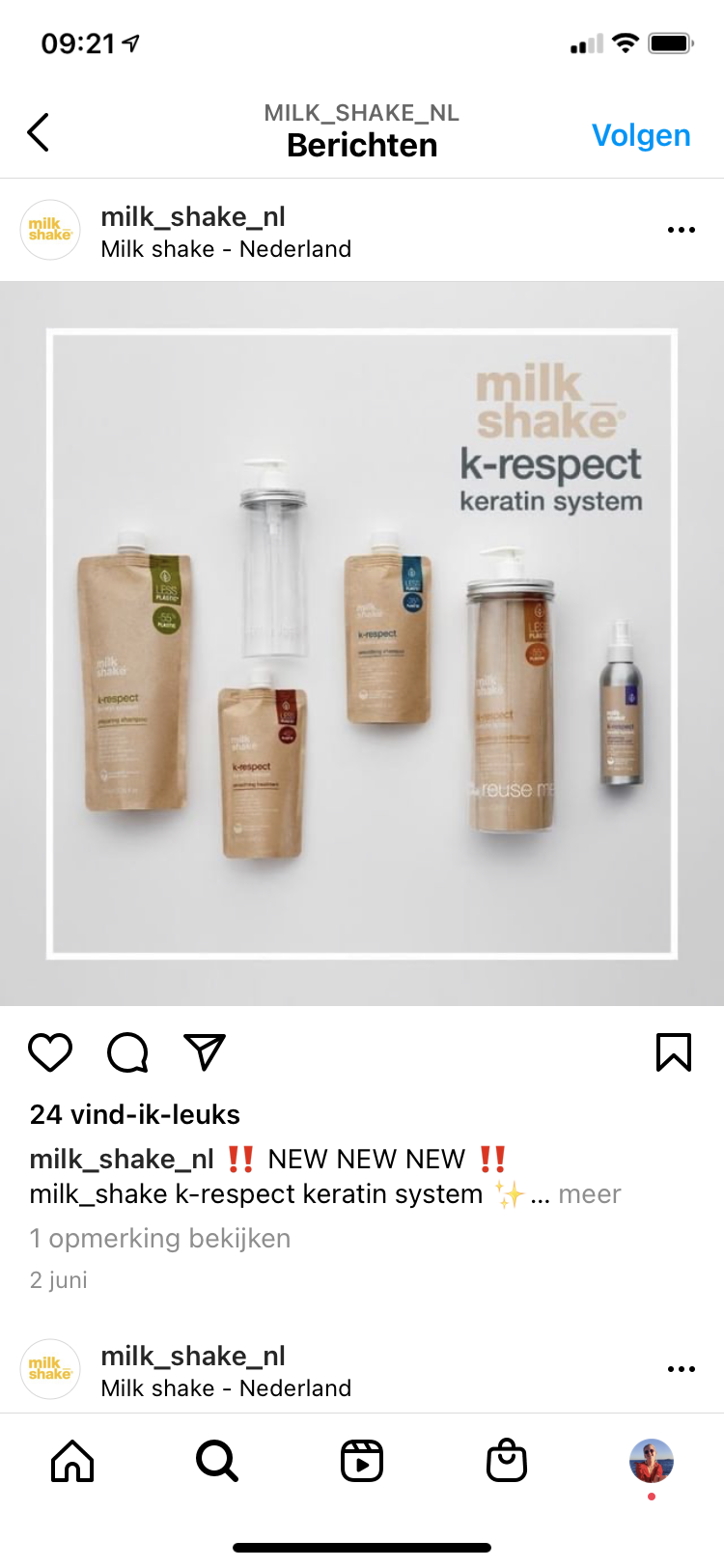Open options menu for the k-respect post
This screenshot has width=724, height=1568.
(681, 230)
